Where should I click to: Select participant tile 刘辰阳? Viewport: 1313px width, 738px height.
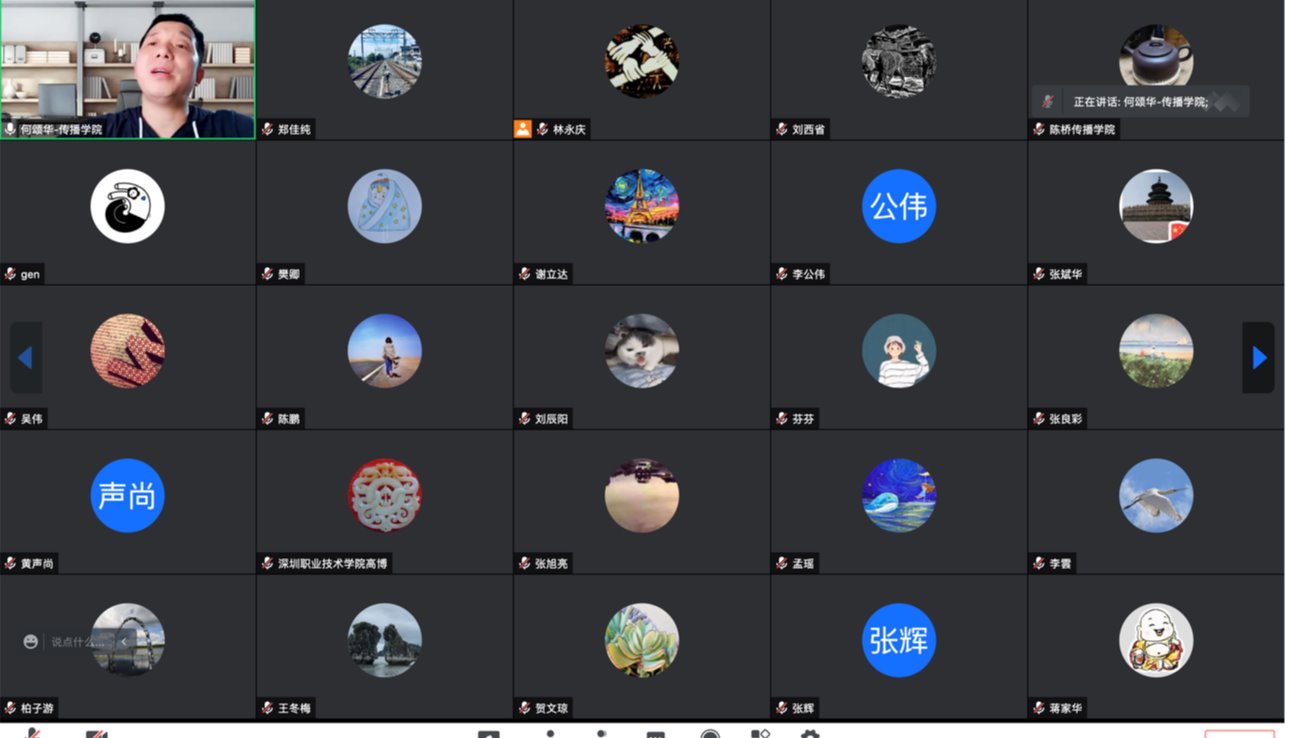[x=641, y=357]
